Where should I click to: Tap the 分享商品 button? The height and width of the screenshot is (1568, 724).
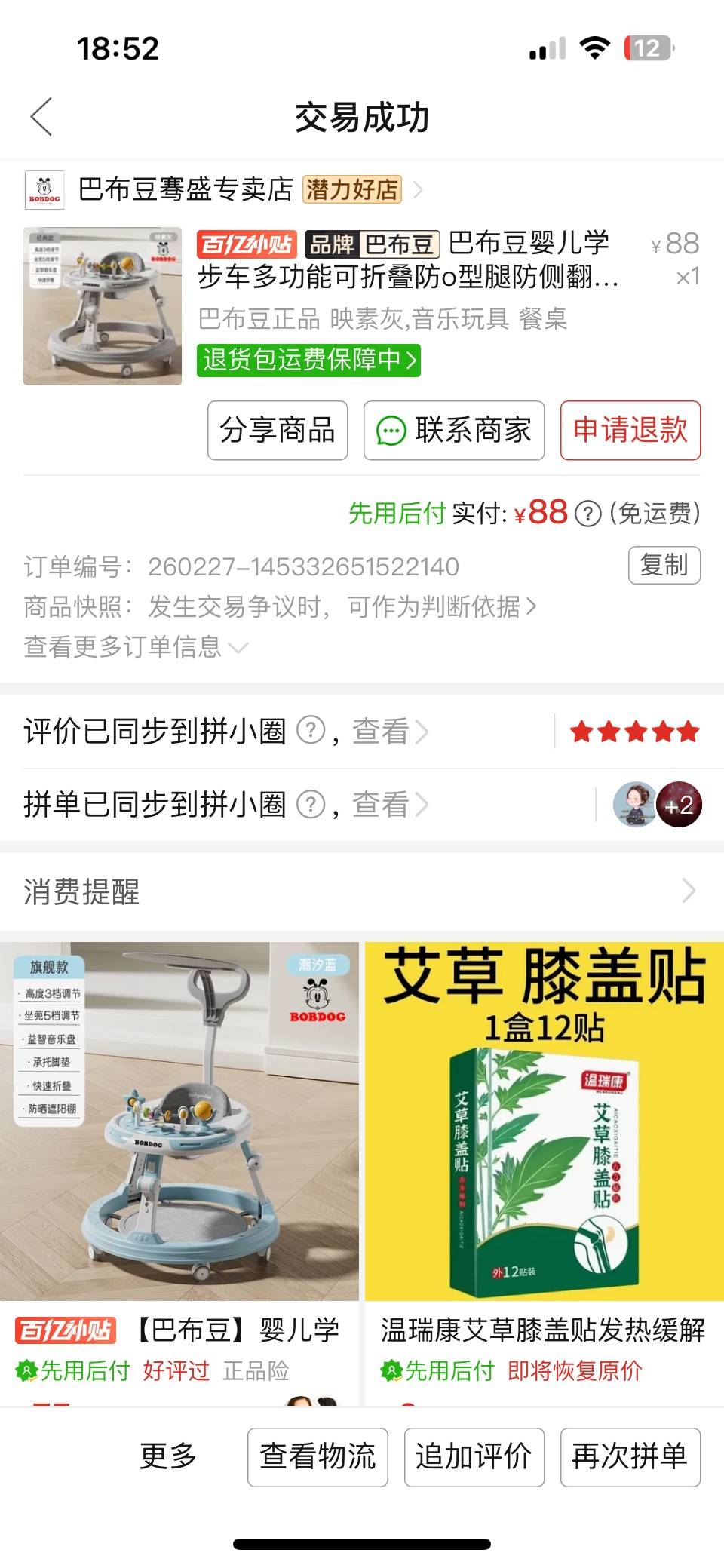coord(278,431)
